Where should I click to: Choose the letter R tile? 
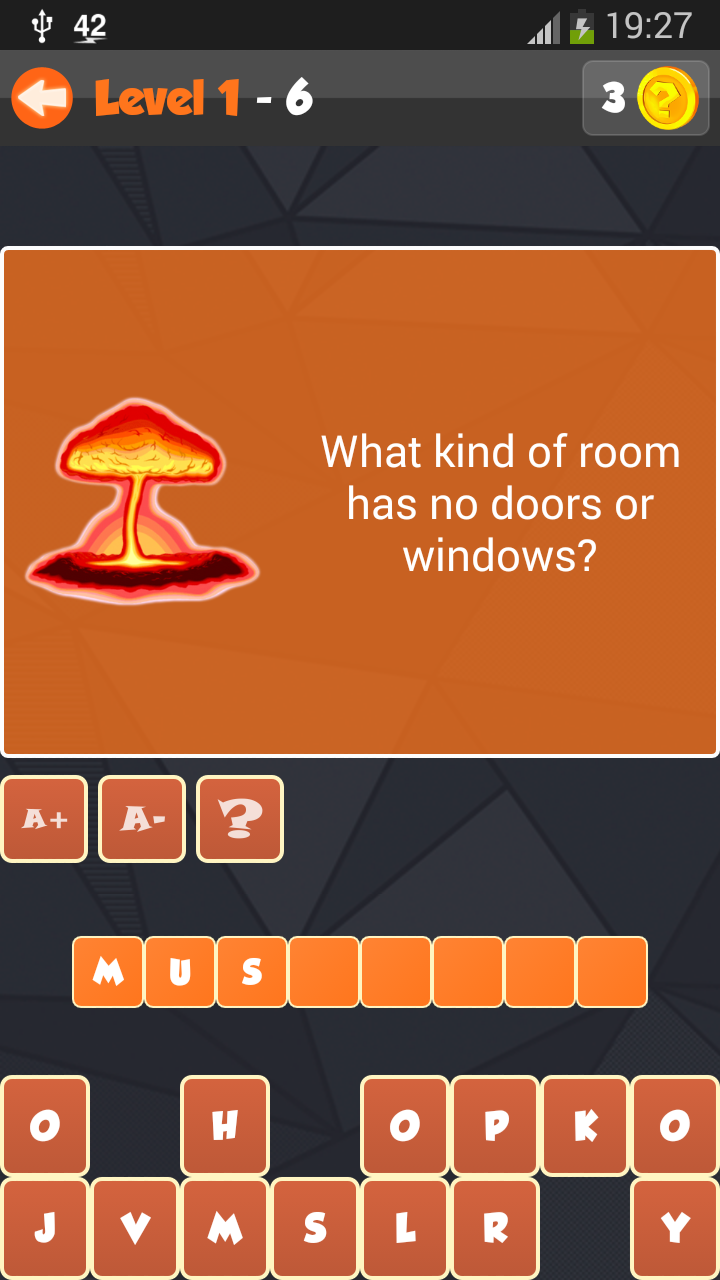coord(495,1228)
